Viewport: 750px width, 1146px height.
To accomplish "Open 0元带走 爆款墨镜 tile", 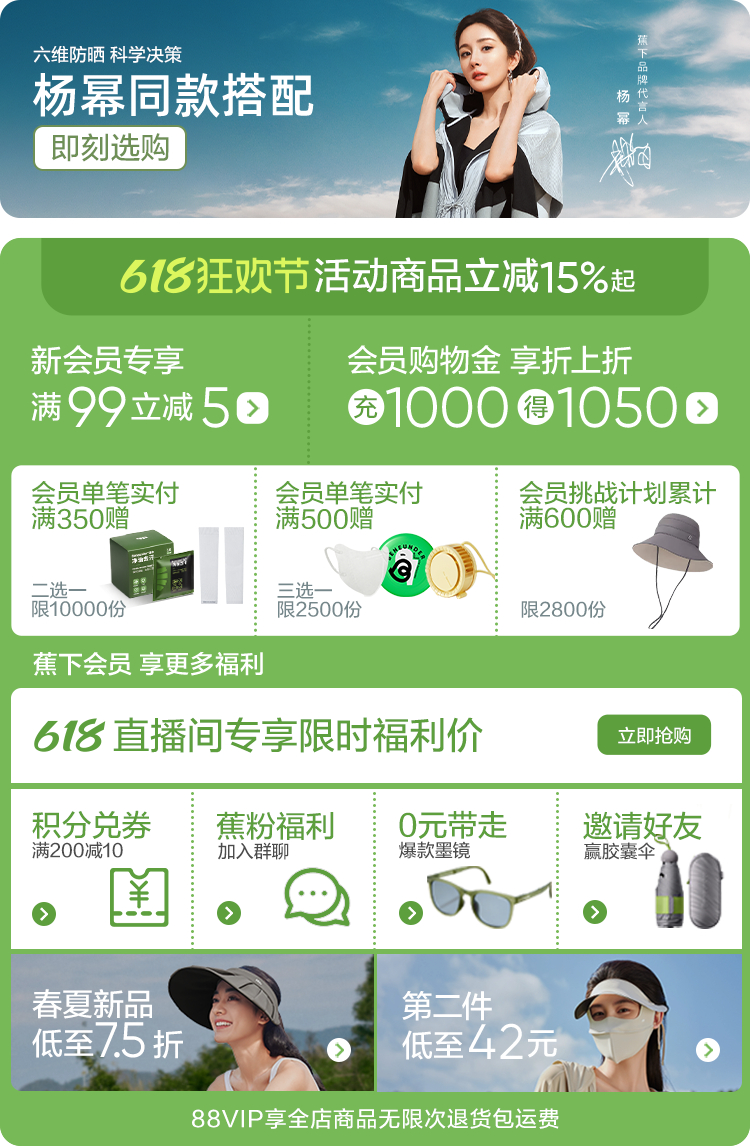I will tap(465, 869).
